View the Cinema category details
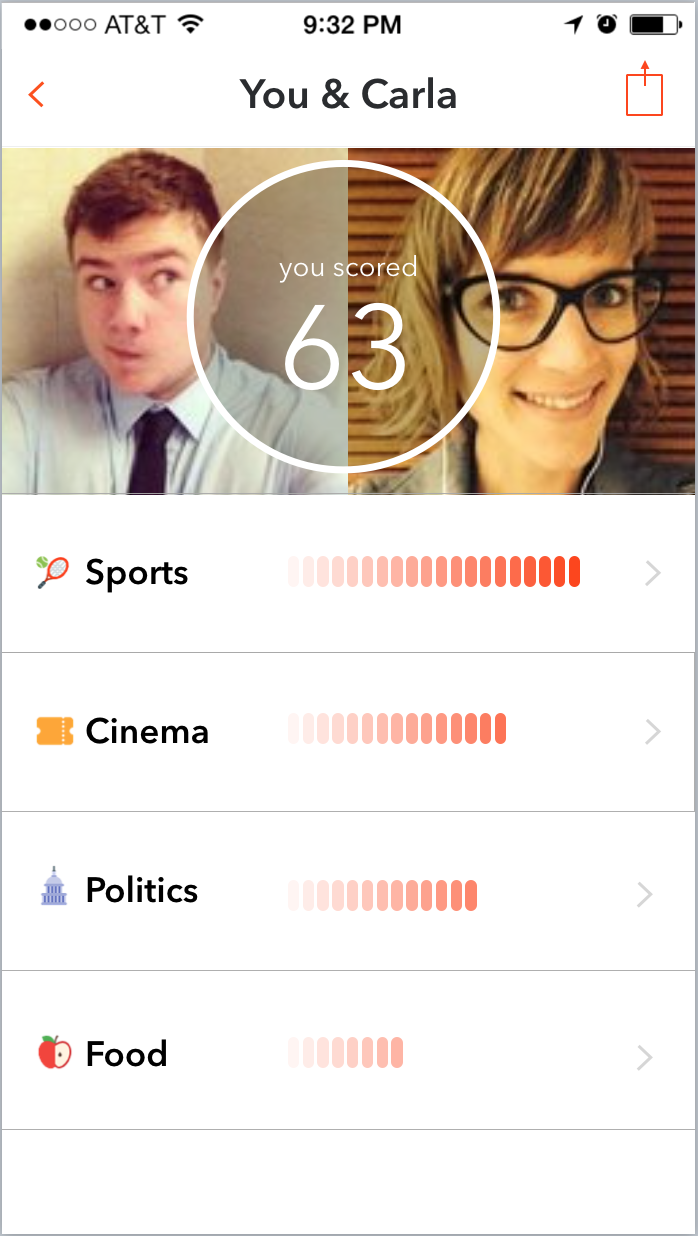This screenshot has width=698, height=1236. (348, 732)
